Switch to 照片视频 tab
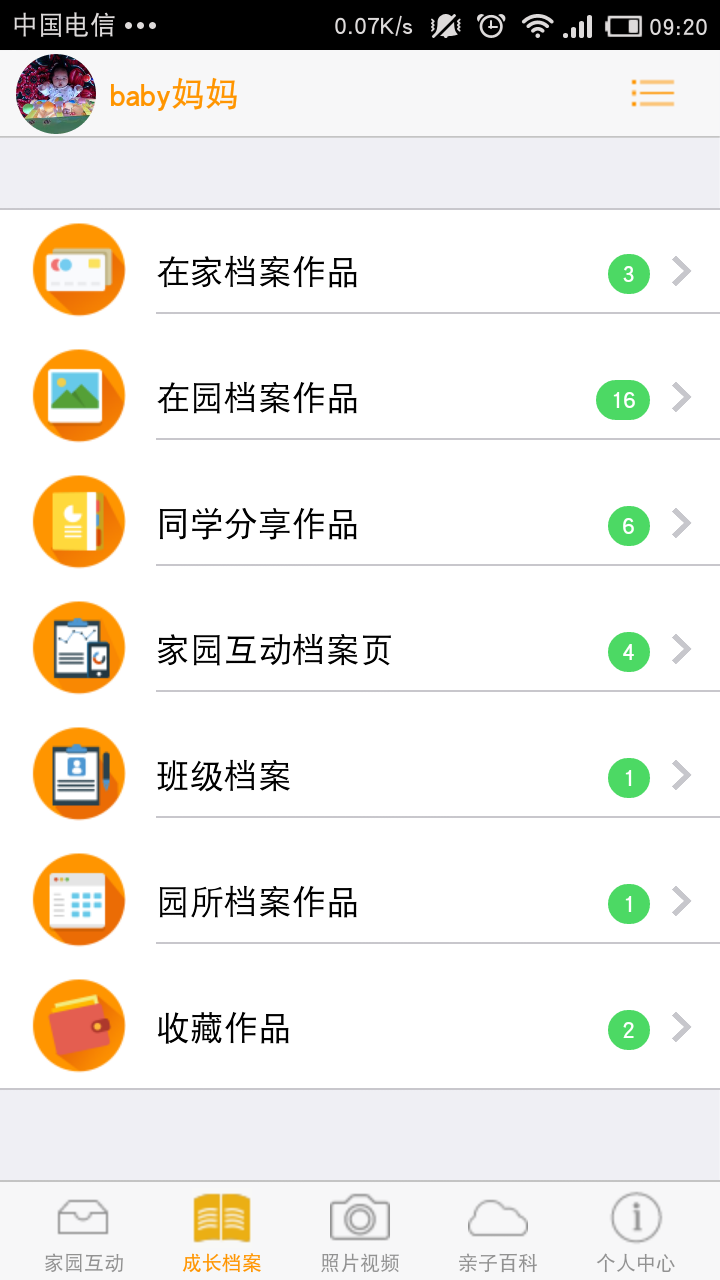720x1280 pixels. (360, 1233)
